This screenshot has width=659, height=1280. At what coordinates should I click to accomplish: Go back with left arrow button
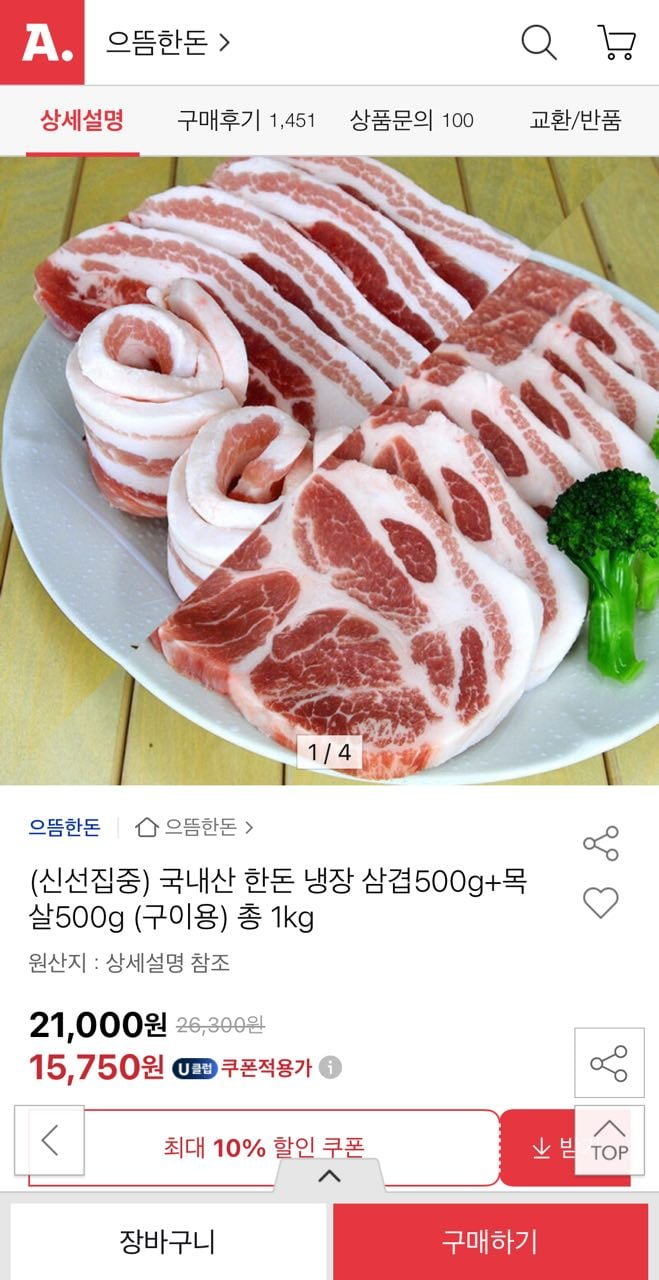coord(50,1140)
